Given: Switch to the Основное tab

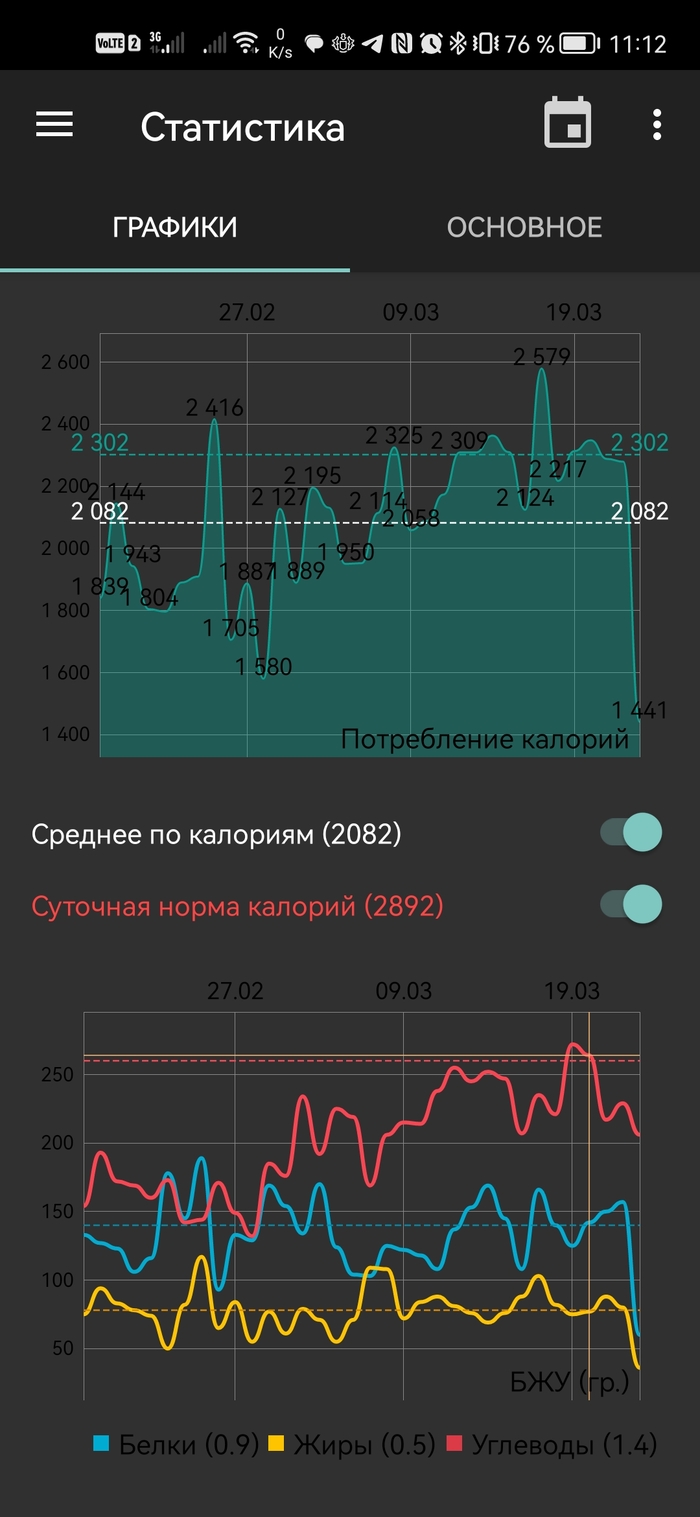Looking at the screenshot, I should (x=524, y=227).
